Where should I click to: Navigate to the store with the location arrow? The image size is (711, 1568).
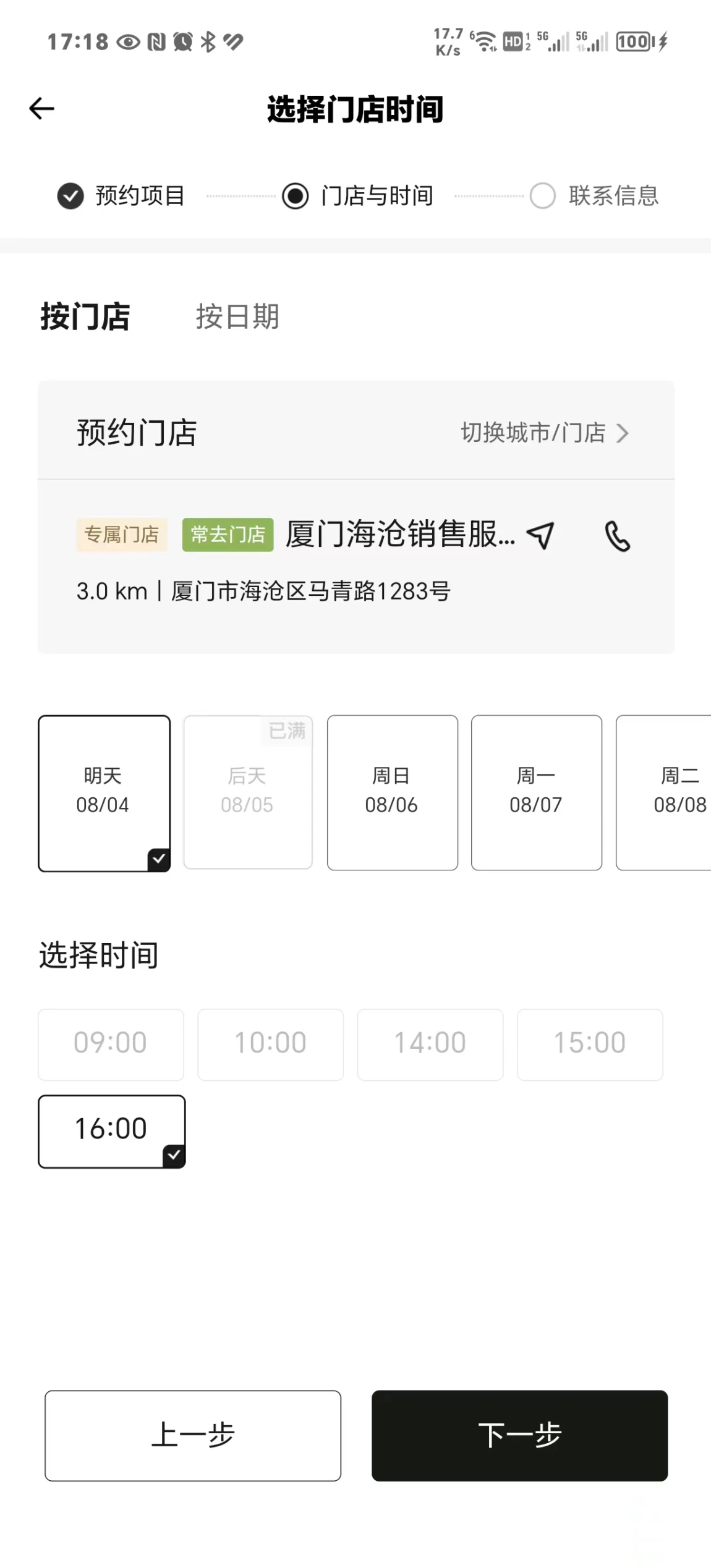540,535
